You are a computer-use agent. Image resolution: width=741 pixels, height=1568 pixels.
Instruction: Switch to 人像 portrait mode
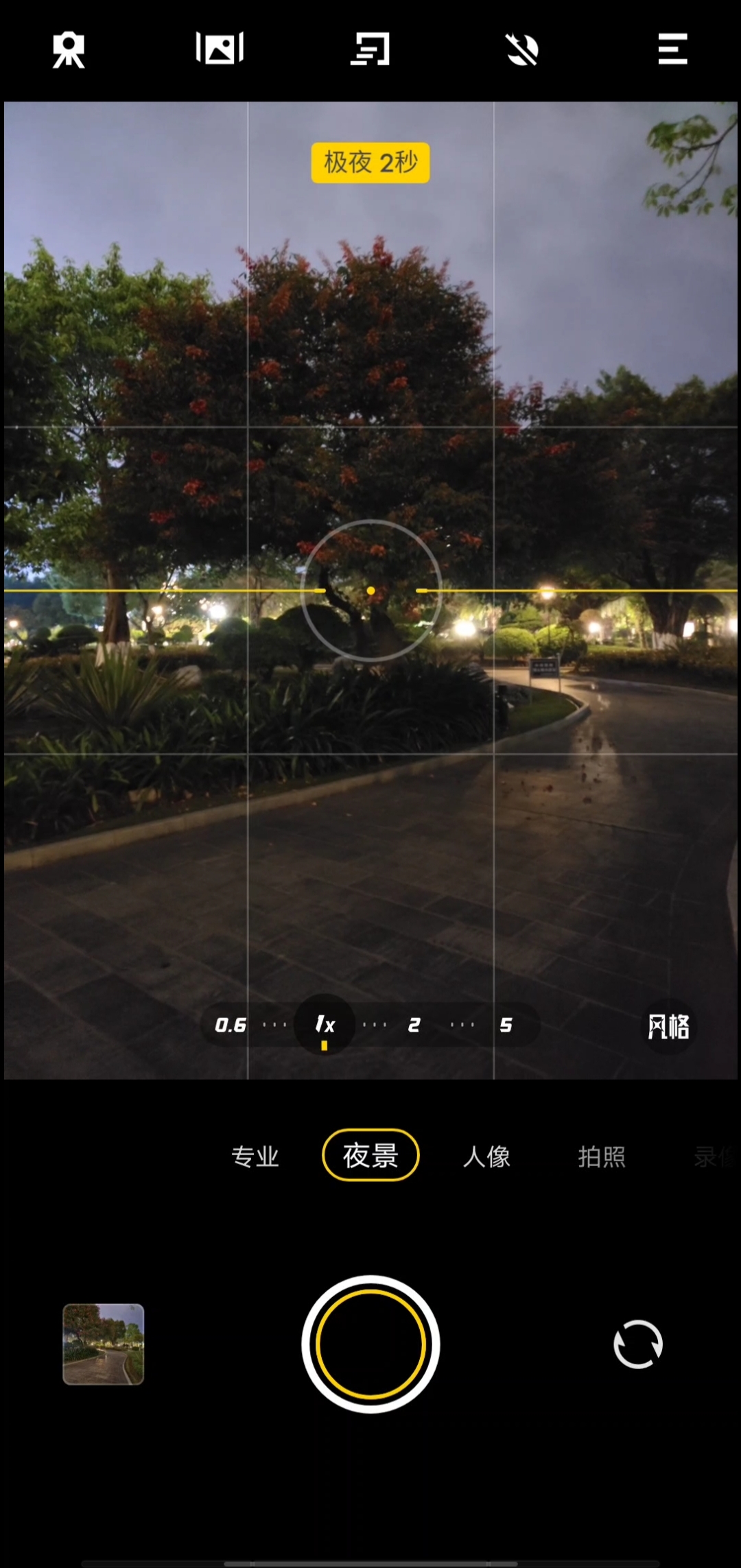486,1156
